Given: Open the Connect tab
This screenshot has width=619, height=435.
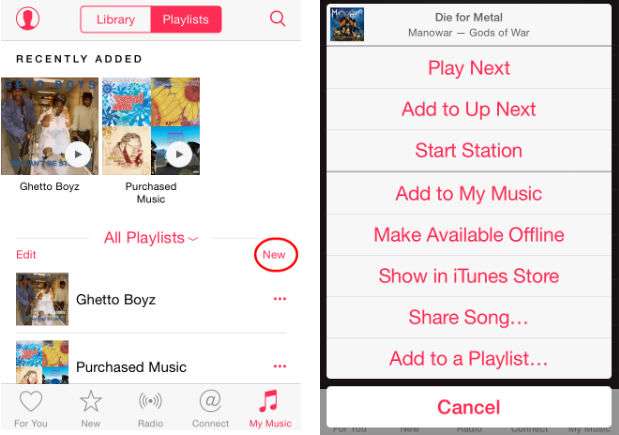Looking at the screenshot, I should (x=210, y=408).
